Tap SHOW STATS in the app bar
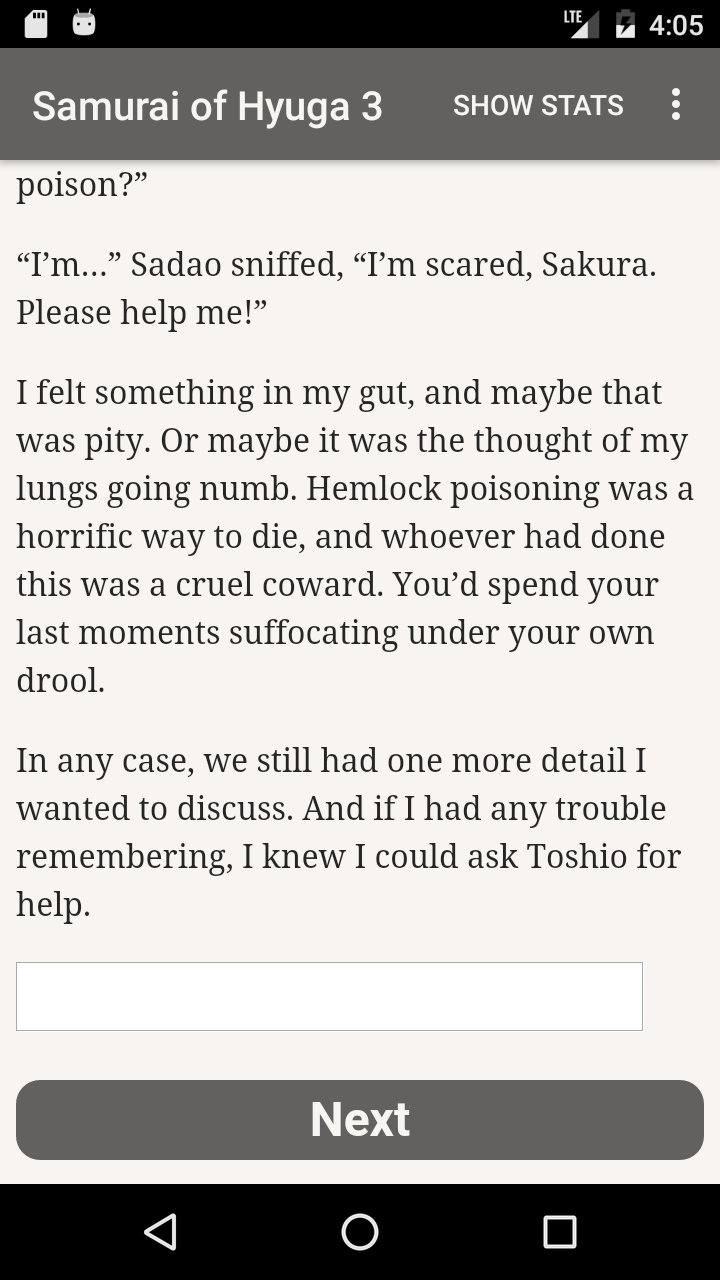Viewport: 720px width, 1280px height. [x=538, y=105]
